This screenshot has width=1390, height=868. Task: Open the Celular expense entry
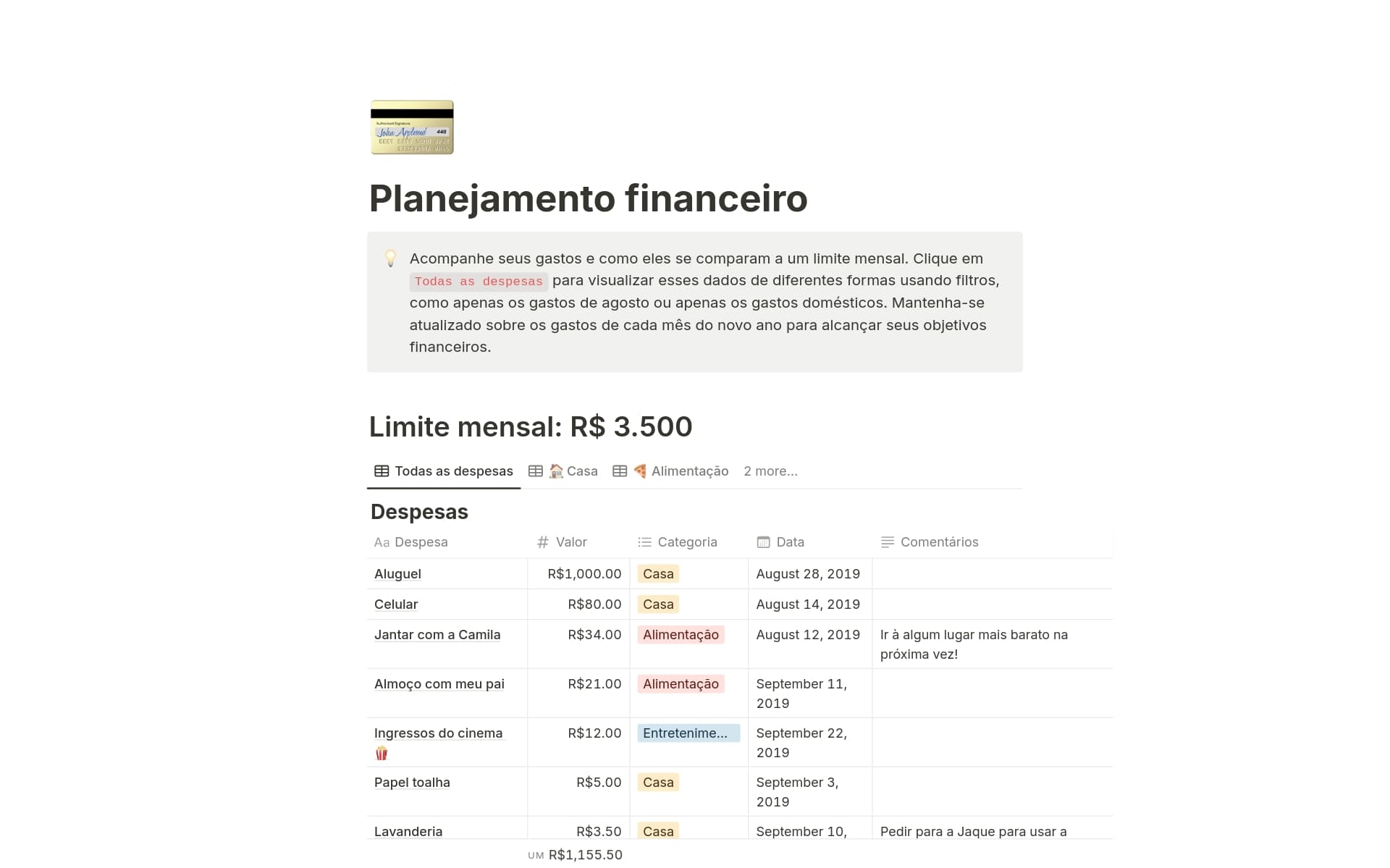click(x=396, y=604)
